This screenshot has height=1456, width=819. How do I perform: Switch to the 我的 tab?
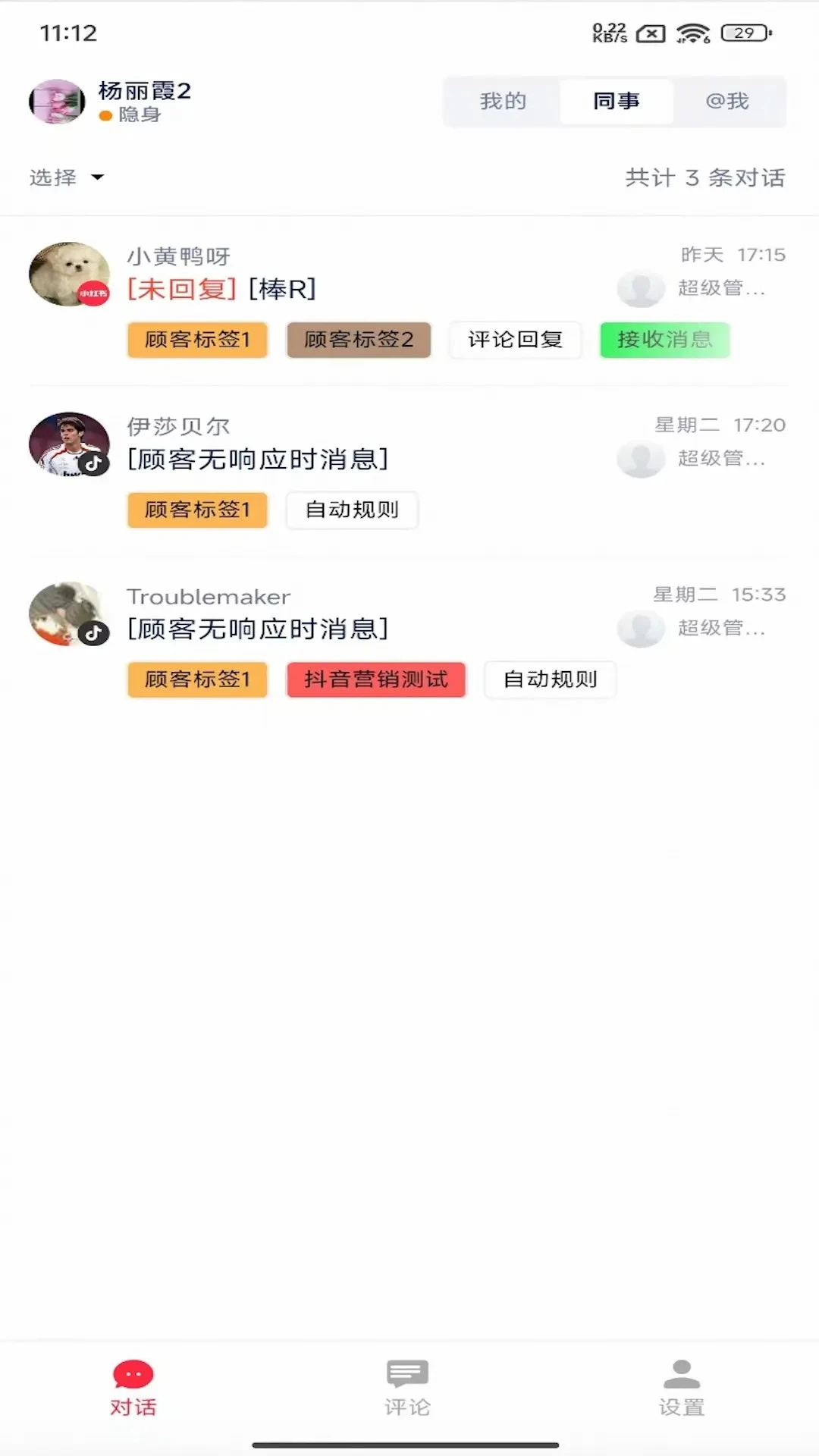503,101
